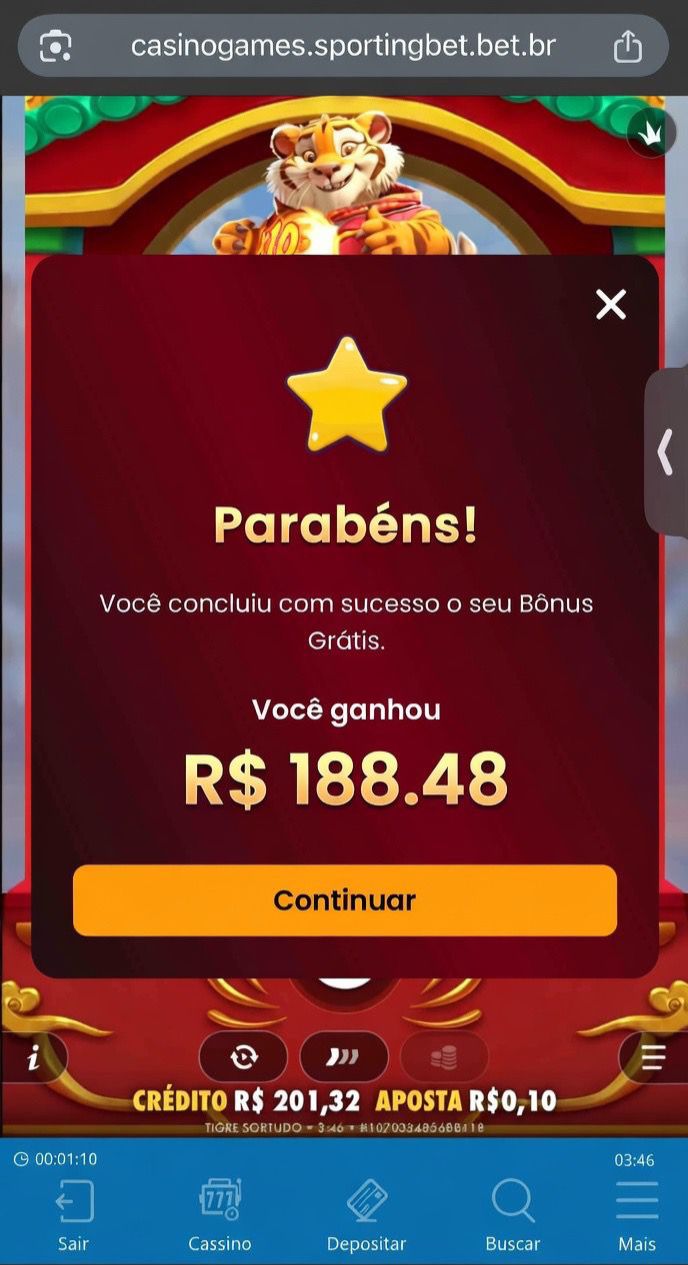Tap the Continuar button
Viewport: 688px width, 1265px height.
tap(344, 900)
